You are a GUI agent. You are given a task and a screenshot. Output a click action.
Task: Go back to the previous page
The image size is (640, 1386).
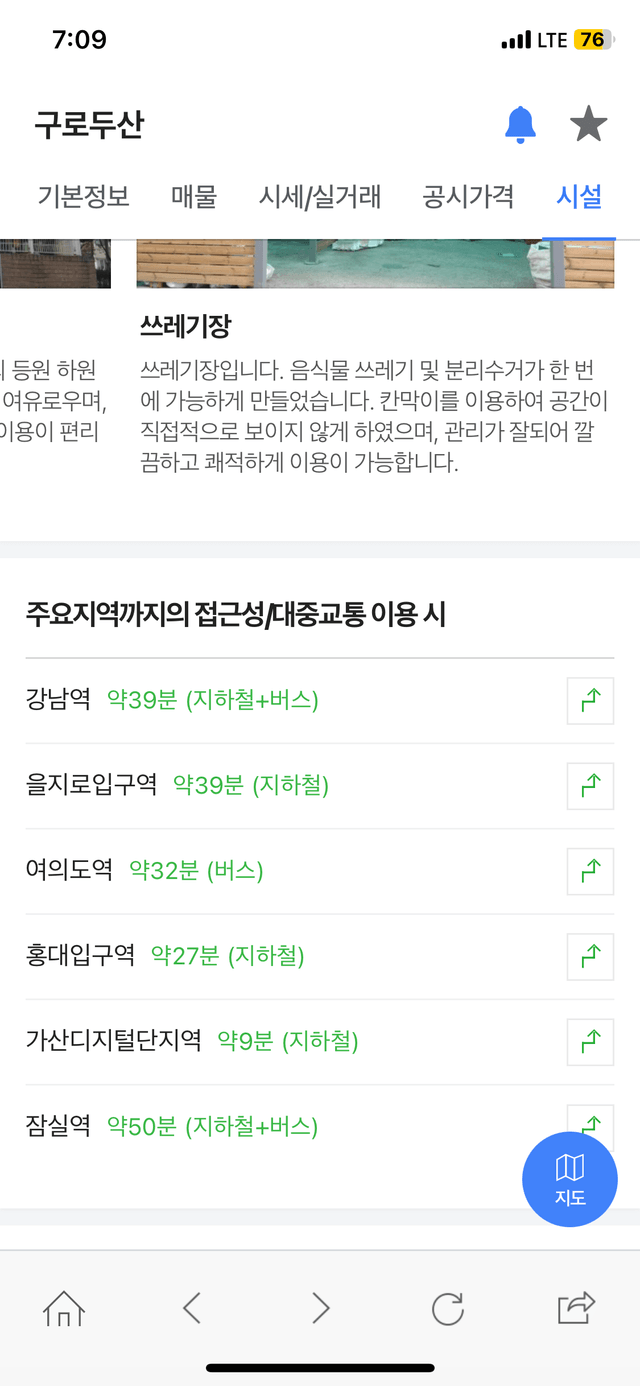(x=192, y=1308)
